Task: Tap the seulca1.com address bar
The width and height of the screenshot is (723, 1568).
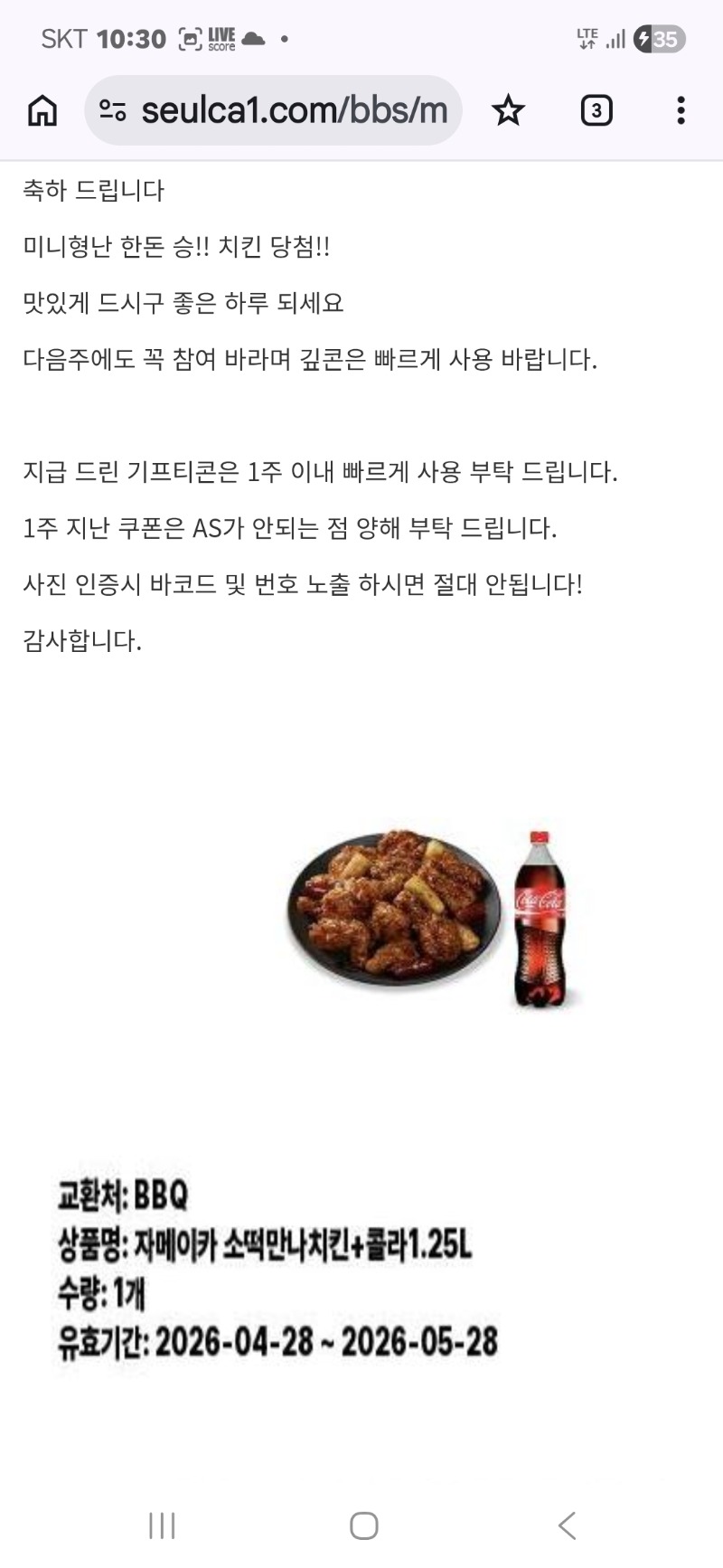Action: (x=294, y=110)
